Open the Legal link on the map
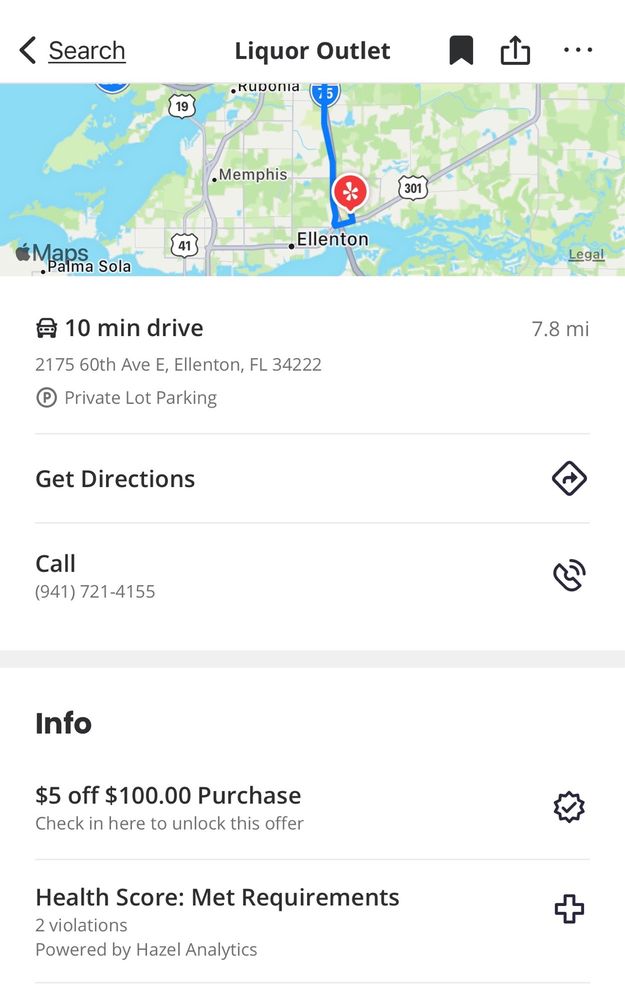This screenshot has height=1000, width=625. tap(586, 255)
